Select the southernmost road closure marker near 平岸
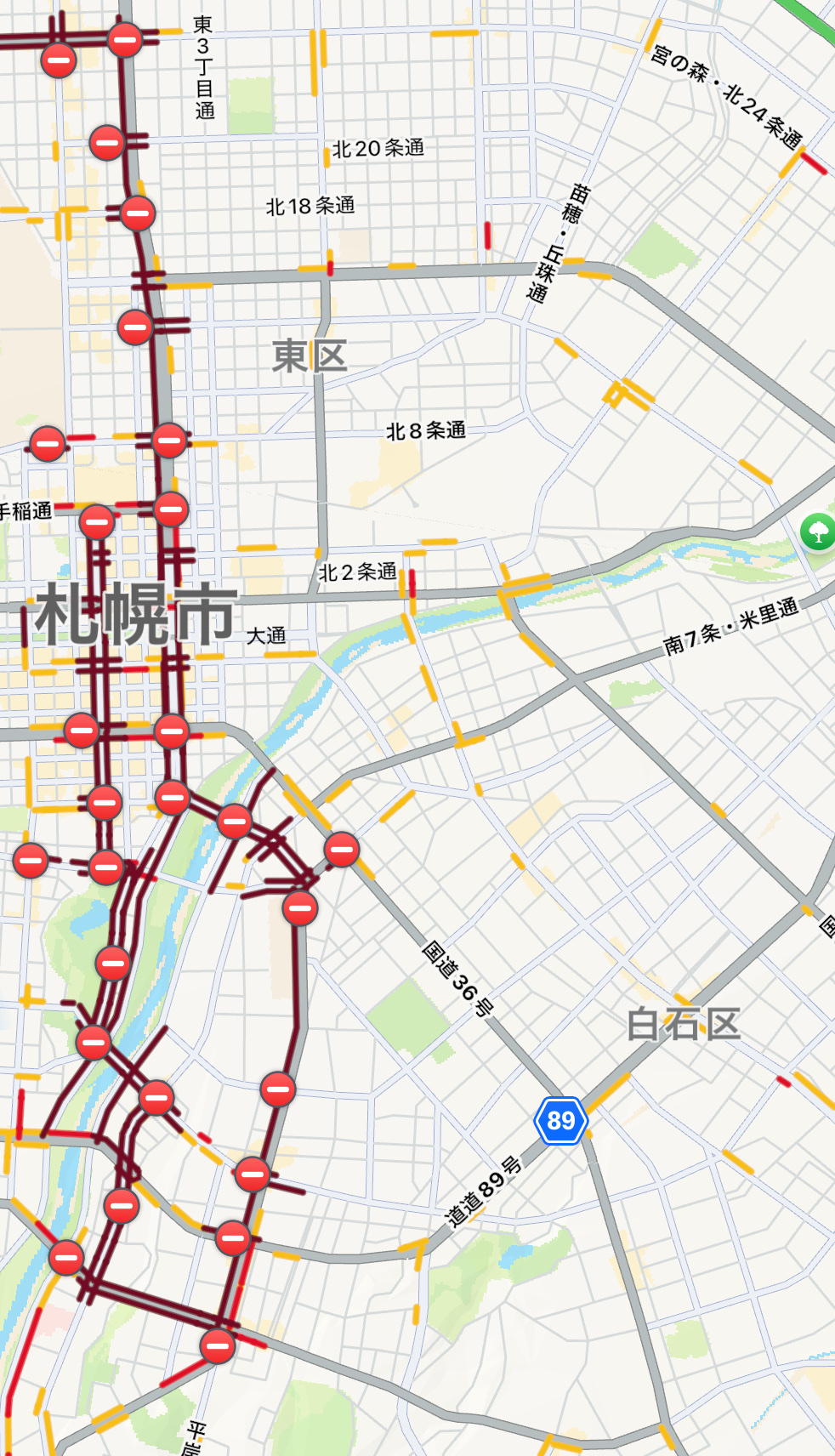The image size is (835, 1456). point(218,1345)
